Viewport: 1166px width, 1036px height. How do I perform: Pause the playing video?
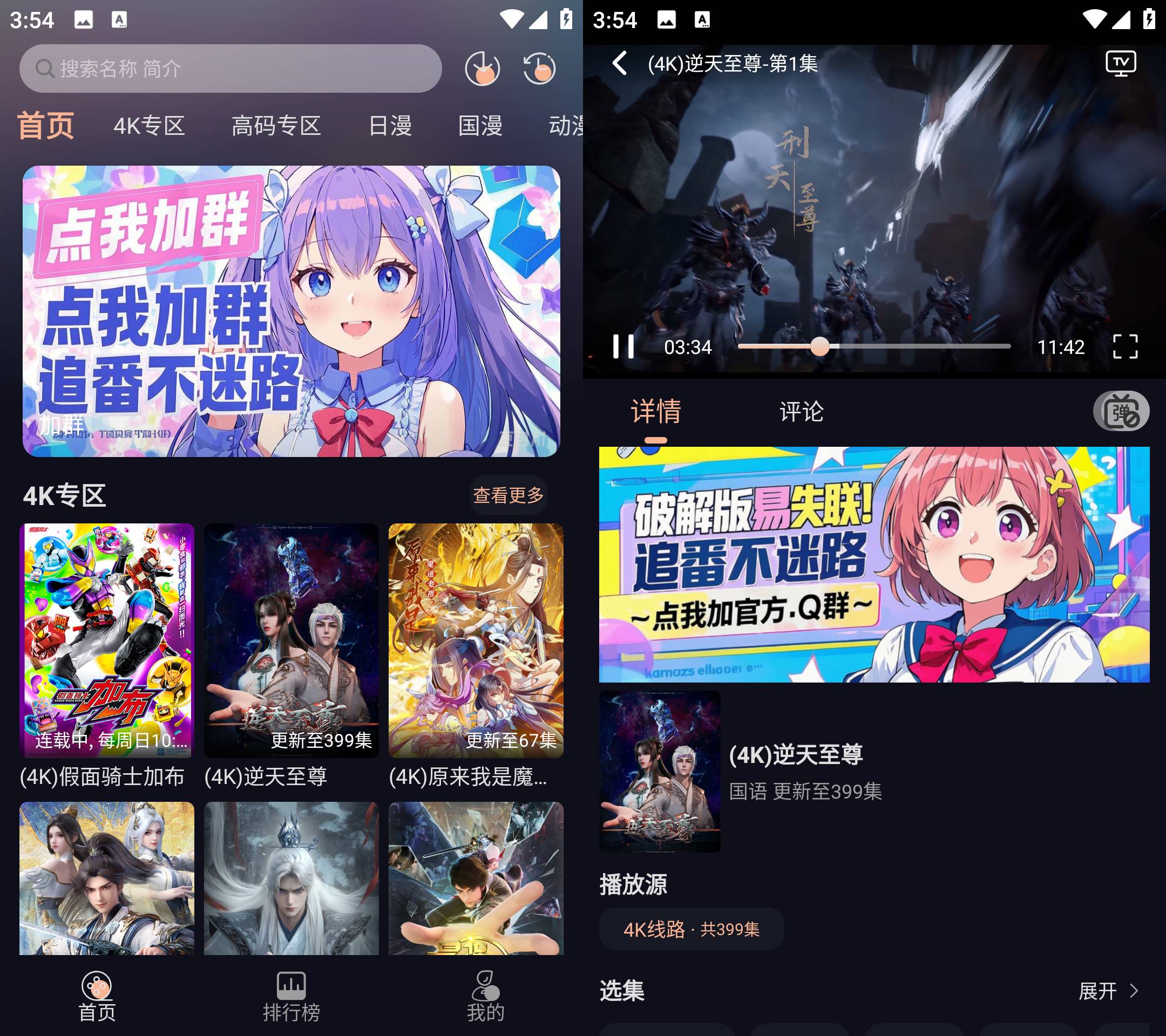[x=623, y=346]
